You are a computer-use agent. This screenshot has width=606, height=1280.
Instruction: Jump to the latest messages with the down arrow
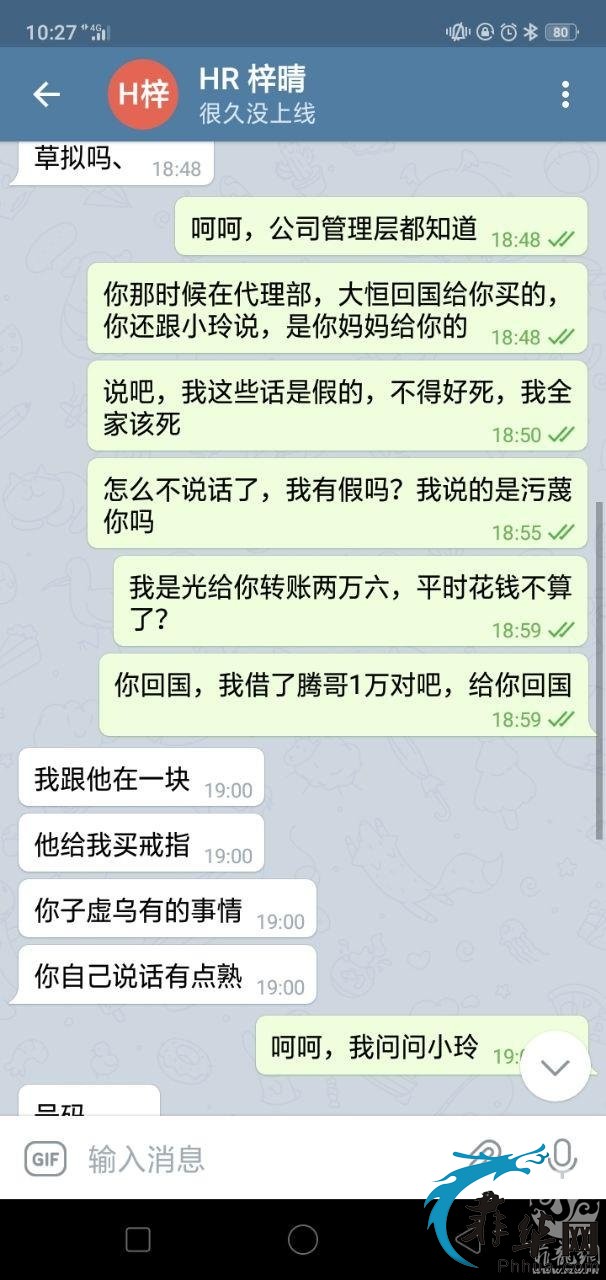[x=555, y=1066]
